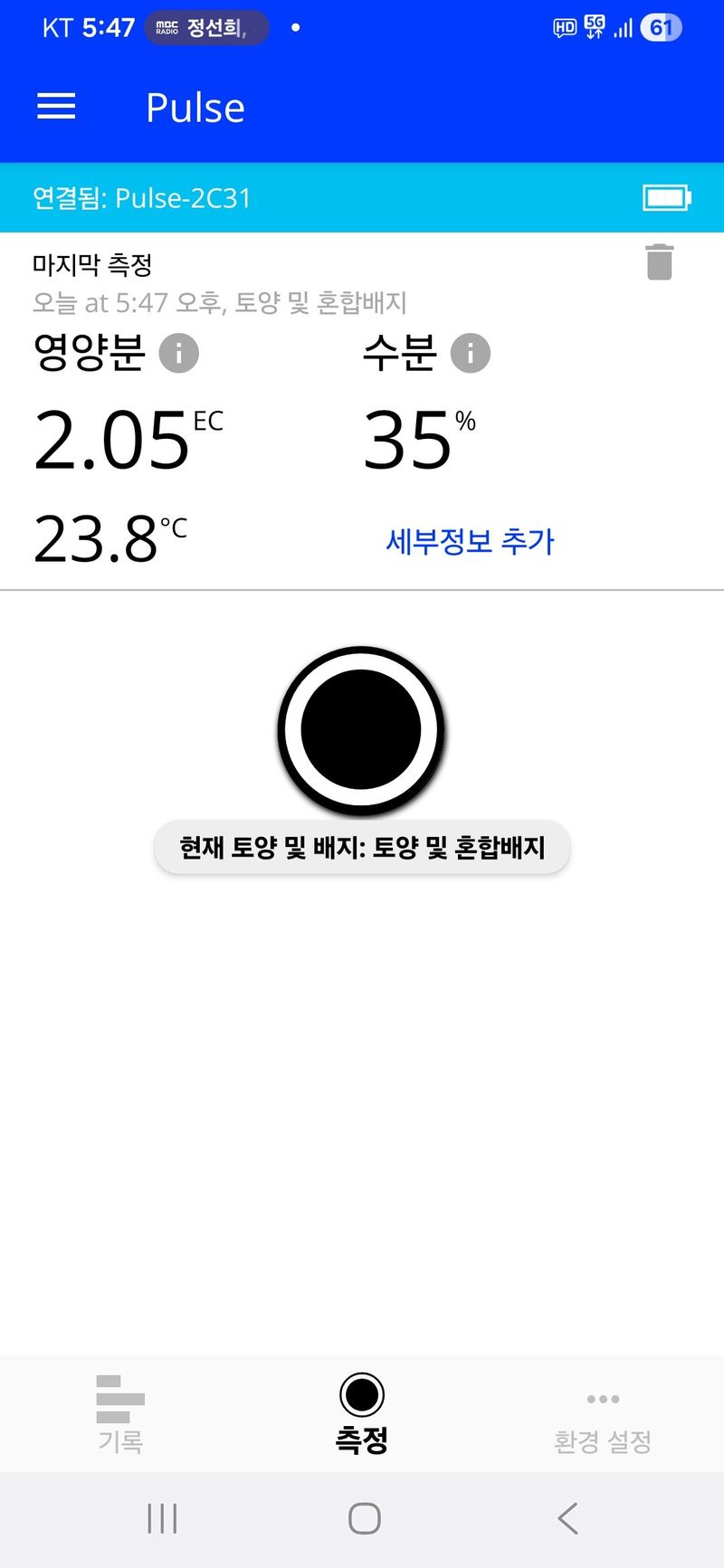This screenshot has width=724, height=1568.
Task: Show info about 영양분 (nutrients)
Action: coord(179,353)
